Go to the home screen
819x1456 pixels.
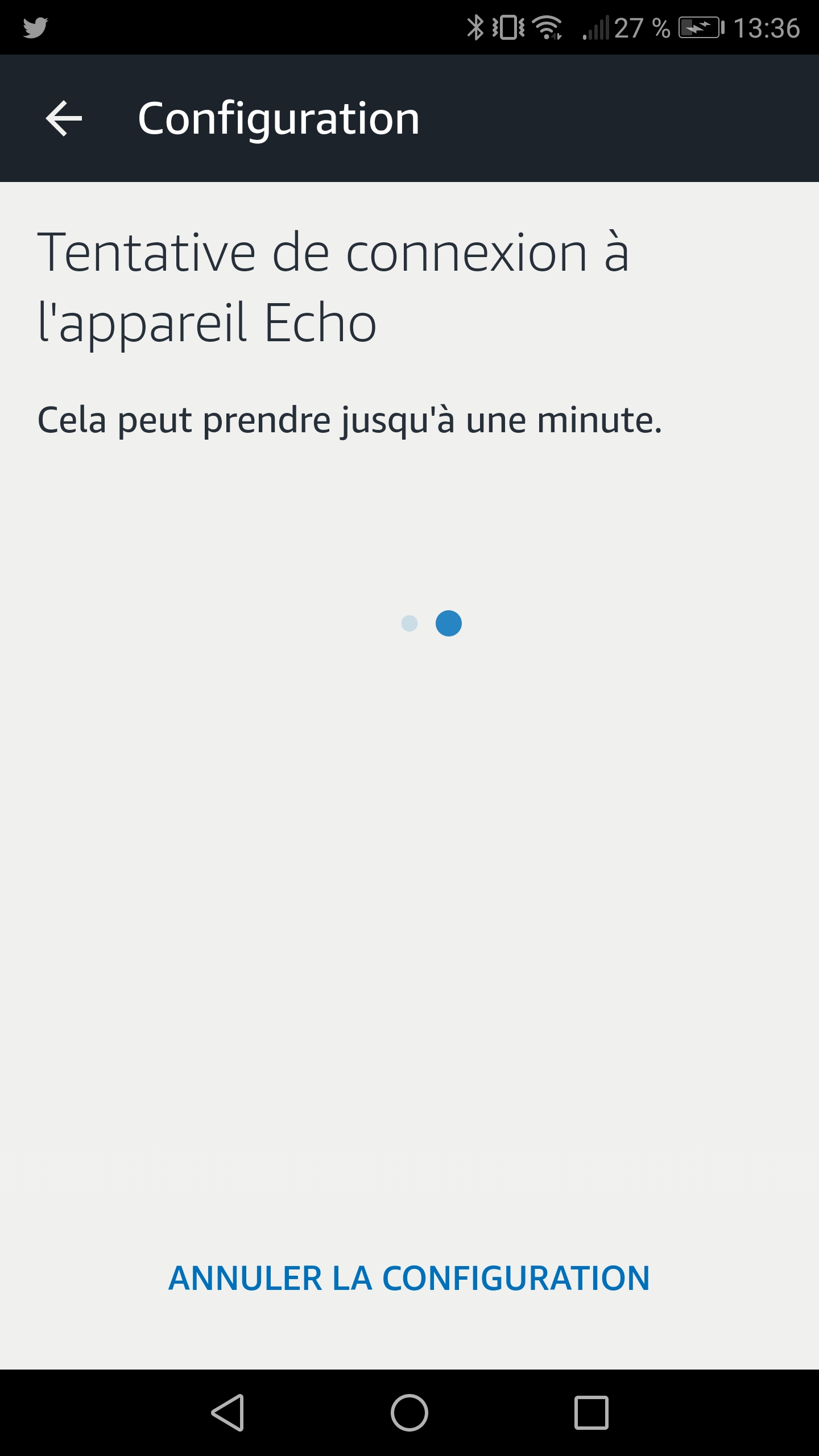click(409, 1412)
